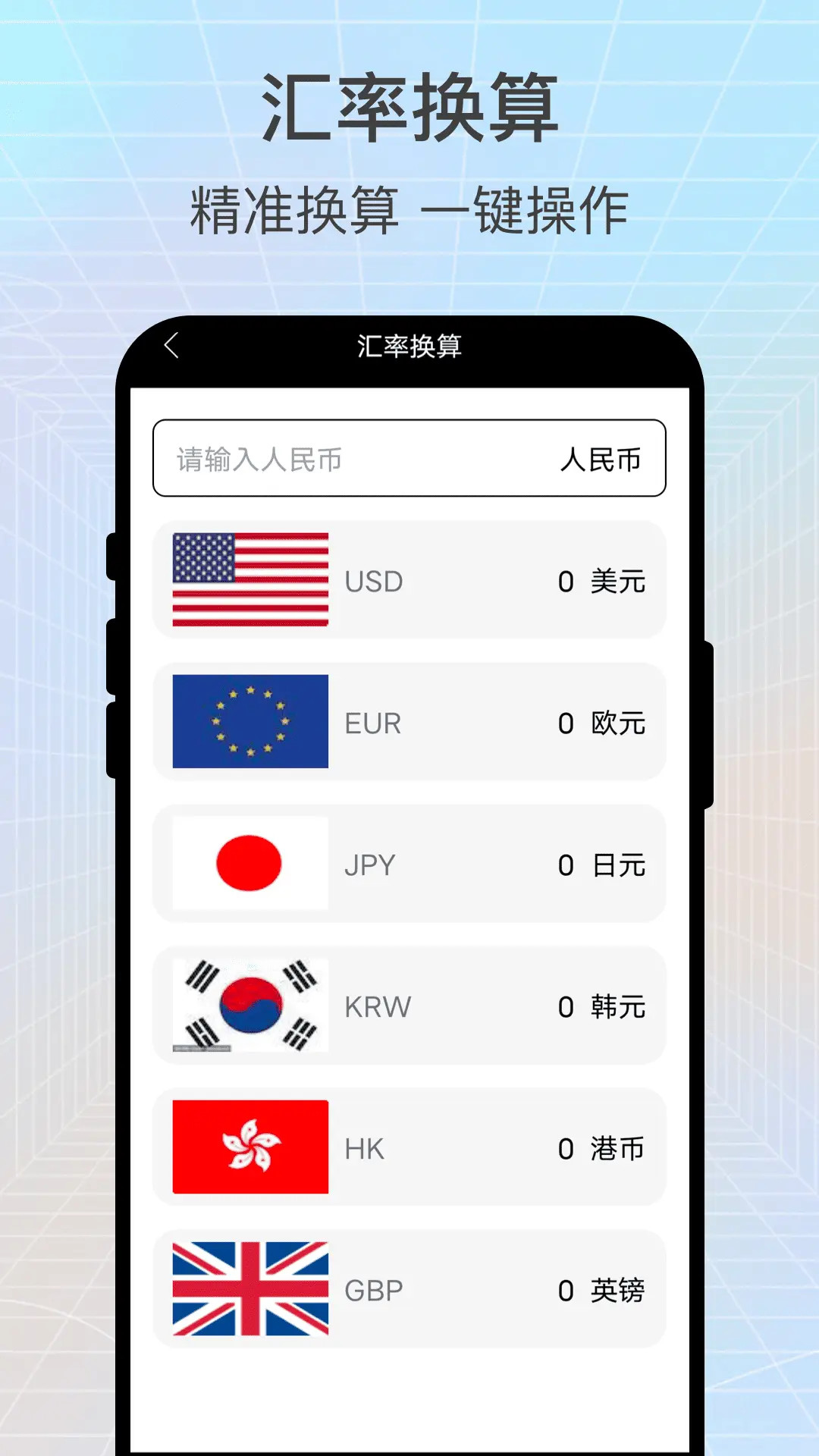
Task: Select the KRW currency row
Action: tap(409, 1006)
